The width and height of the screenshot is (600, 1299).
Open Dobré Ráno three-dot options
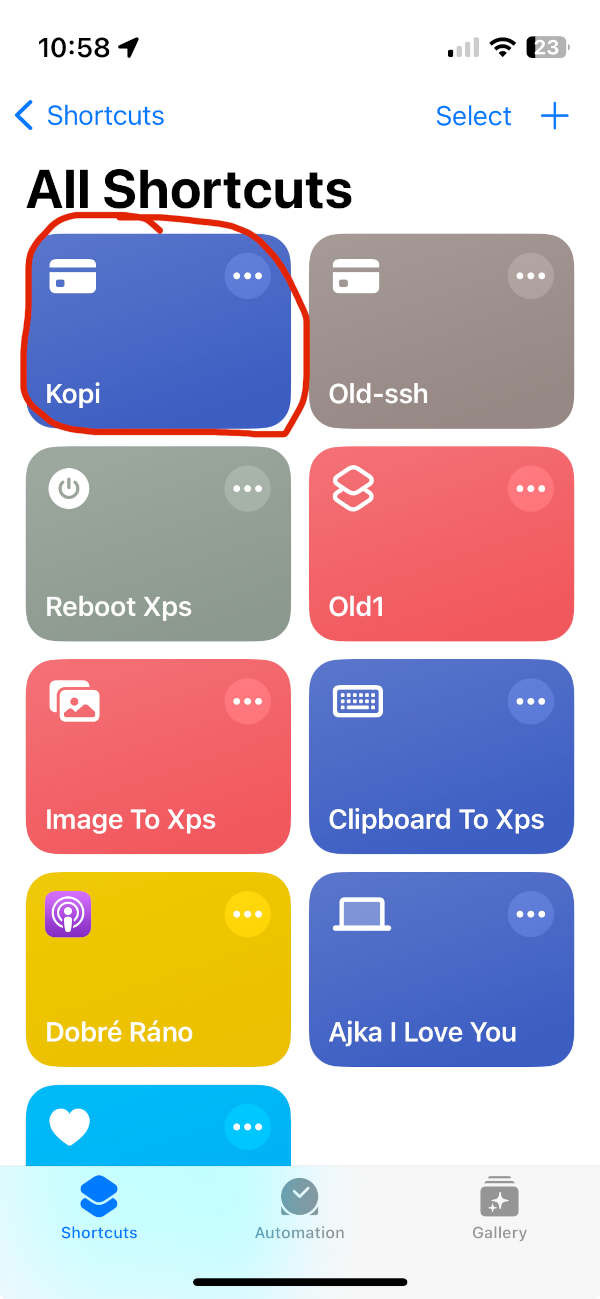[x=247, y=914]
